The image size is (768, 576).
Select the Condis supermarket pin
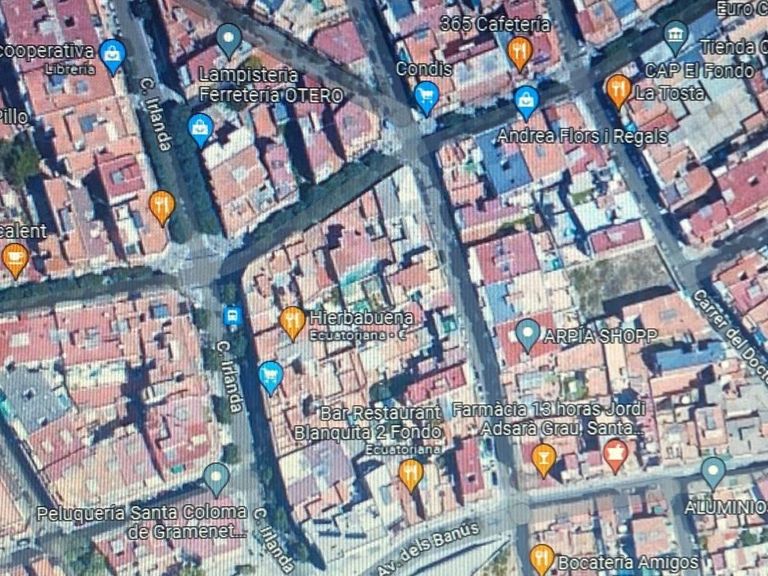point(426,98)
